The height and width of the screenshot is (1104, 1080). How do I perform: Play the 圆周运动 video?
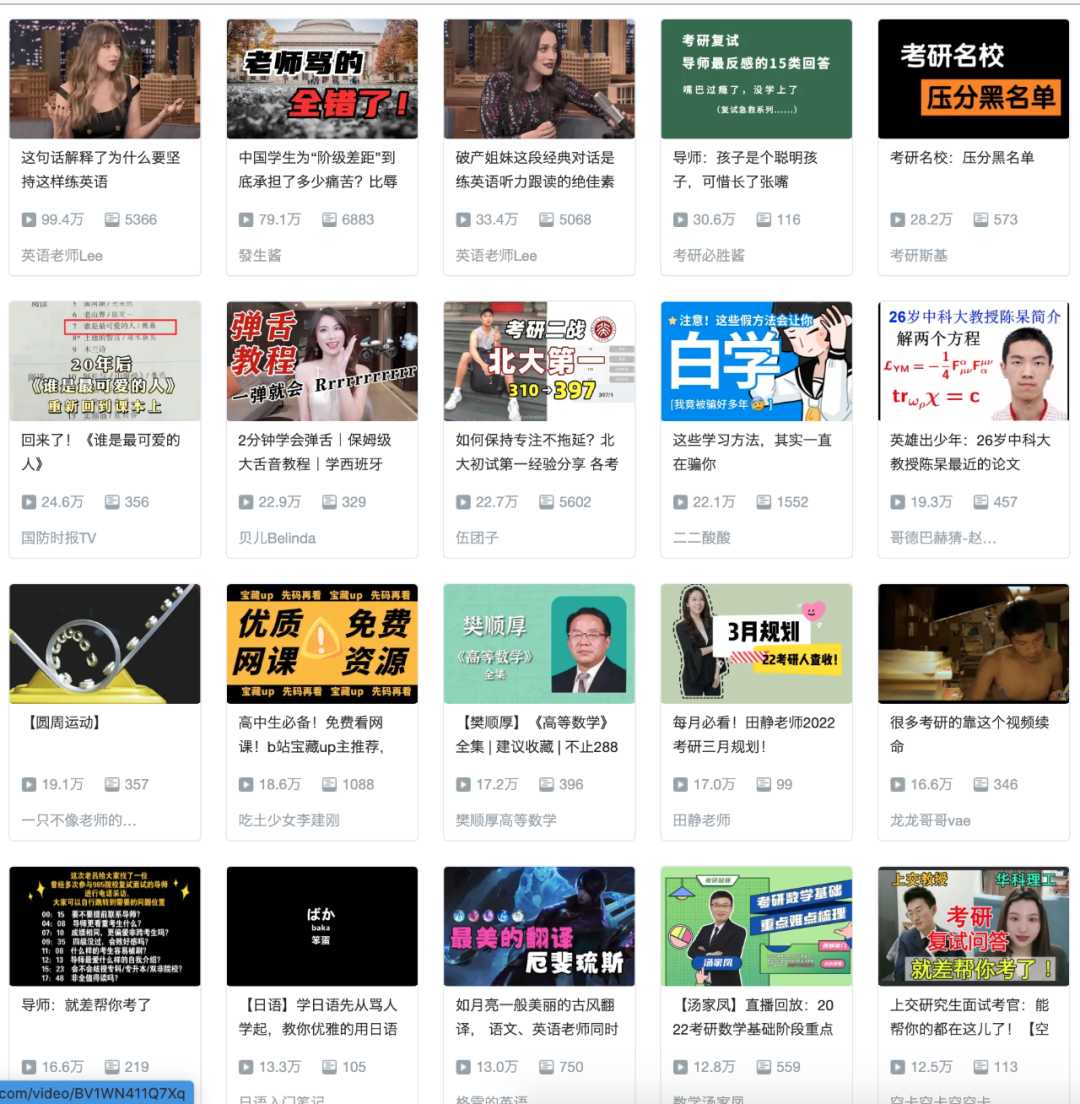[105, 644]
